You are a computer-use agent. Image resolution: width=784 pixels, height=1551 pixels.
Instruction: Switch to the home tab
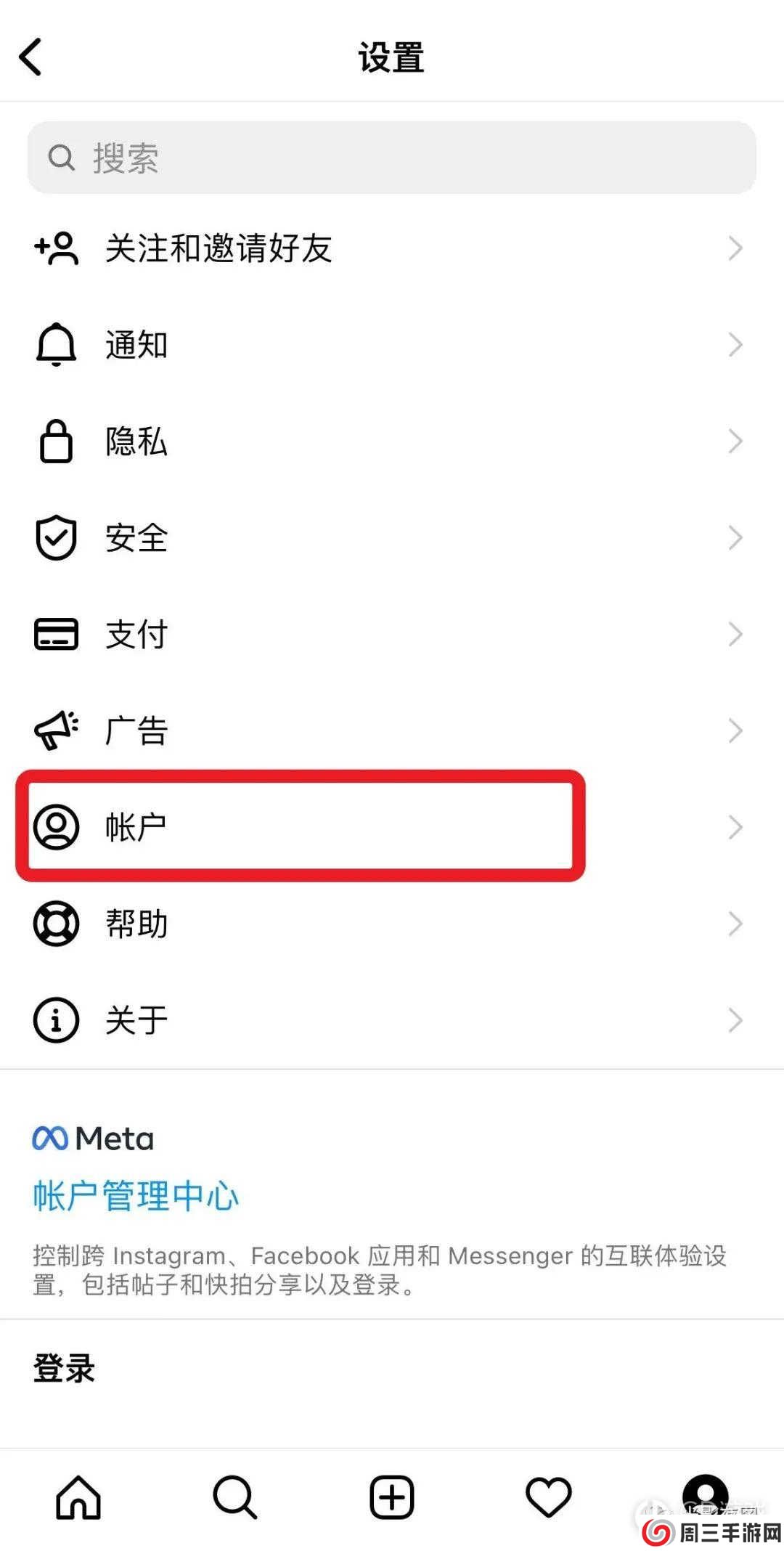pos(78,1497)
